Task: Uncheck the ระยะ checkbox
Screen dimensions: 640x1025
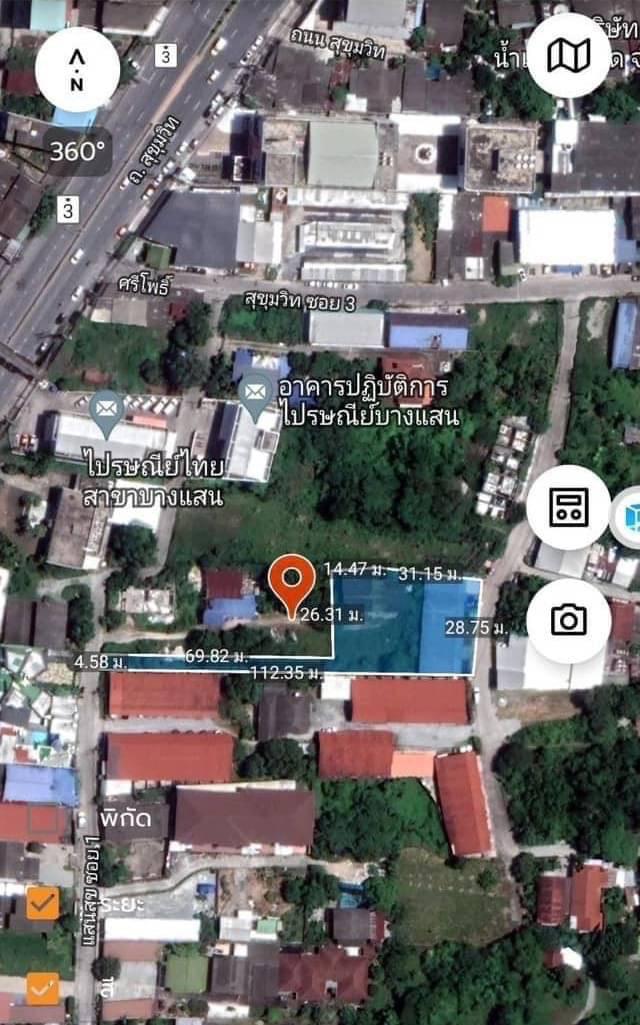Action: point(42,903)
